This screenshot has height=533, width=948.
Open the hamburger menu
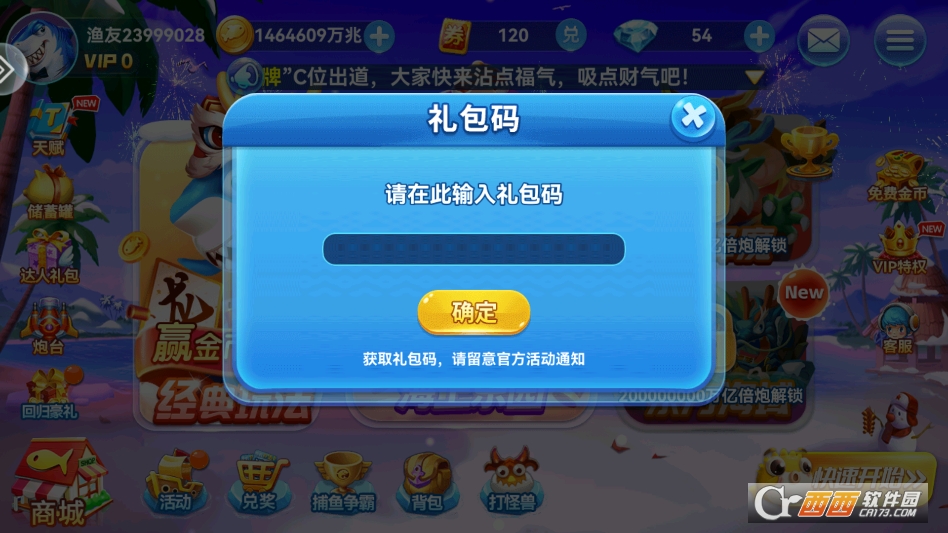pyautogui.click(x=899, y=41)
